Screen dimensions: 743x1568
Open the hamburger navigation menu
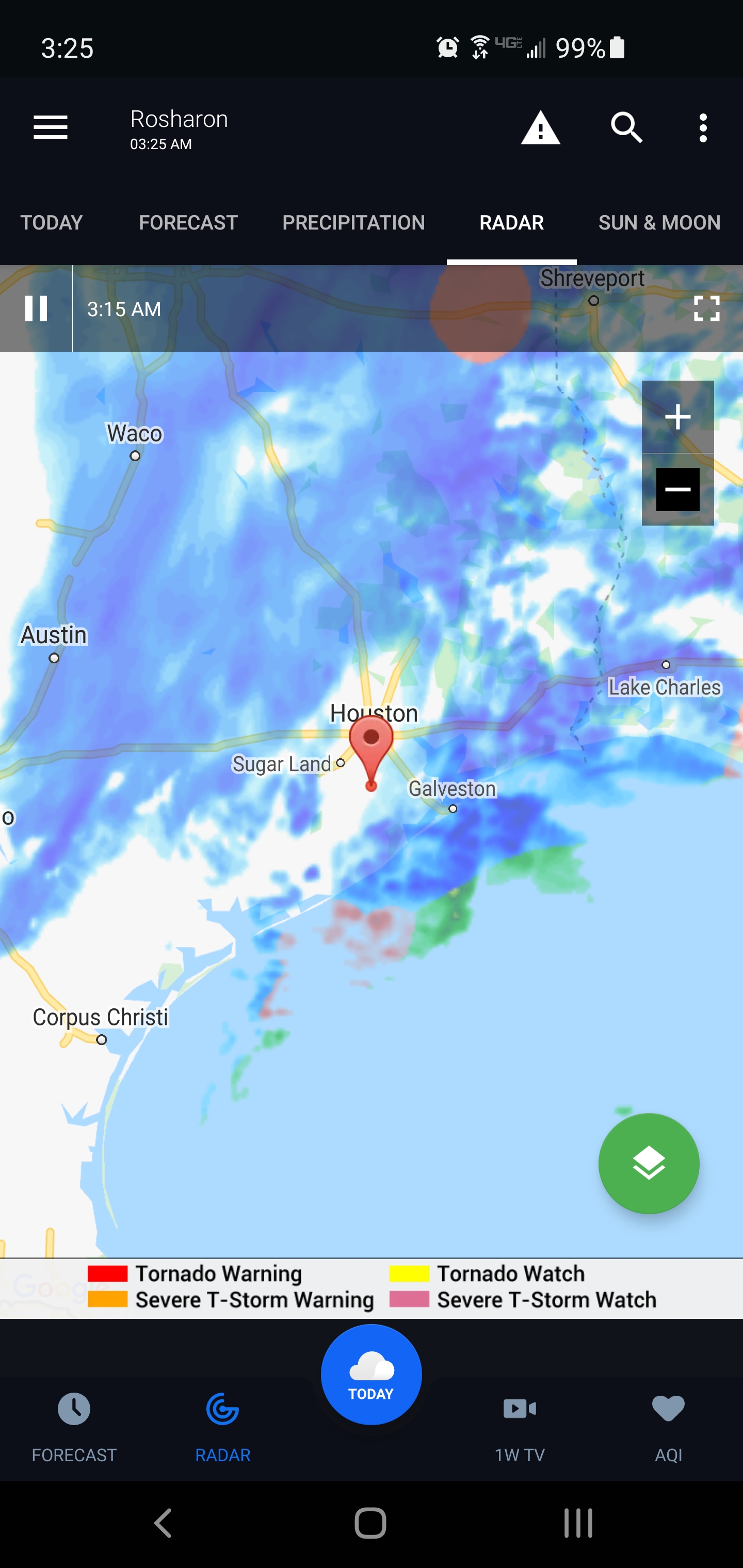coord(51,127)
